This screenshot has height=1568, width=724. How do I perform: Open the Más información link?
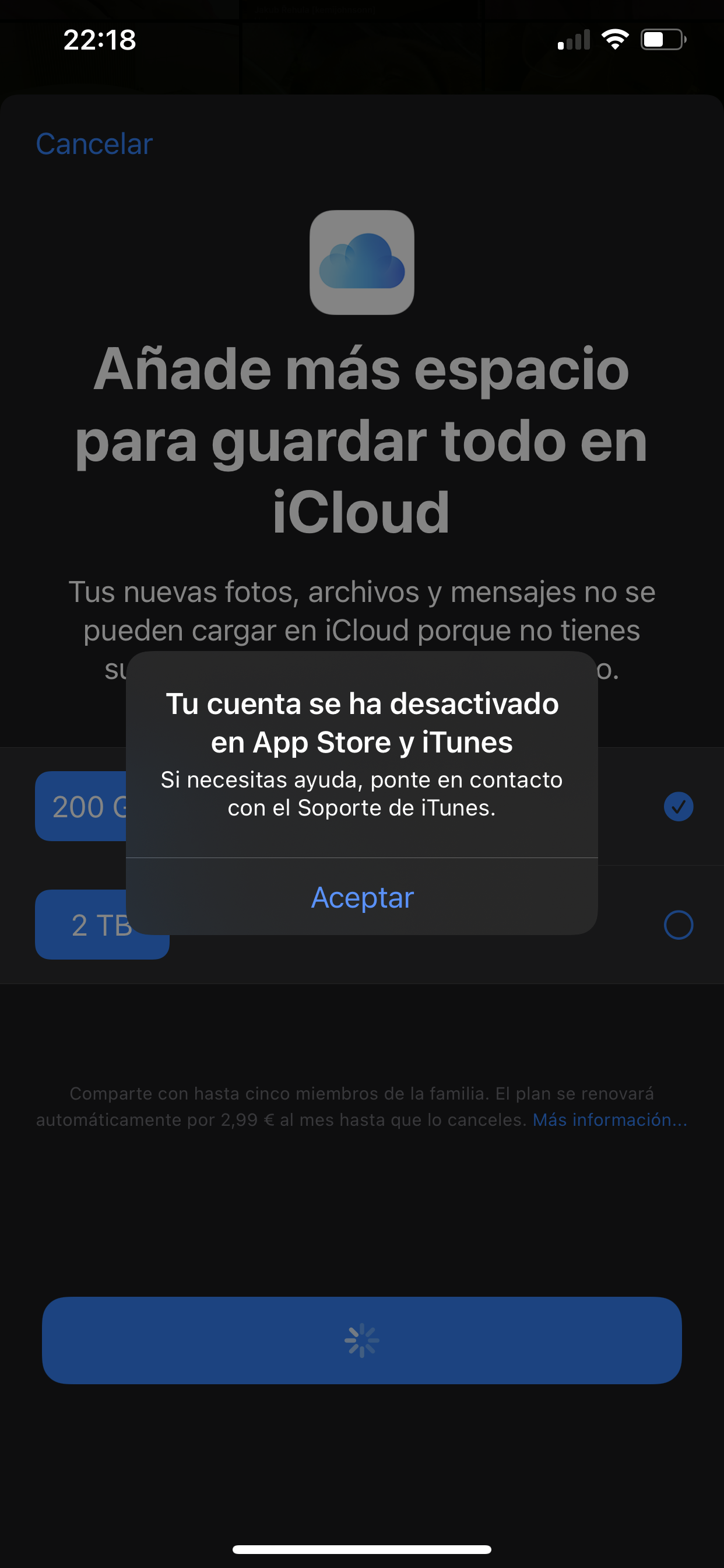(609, 1119)
